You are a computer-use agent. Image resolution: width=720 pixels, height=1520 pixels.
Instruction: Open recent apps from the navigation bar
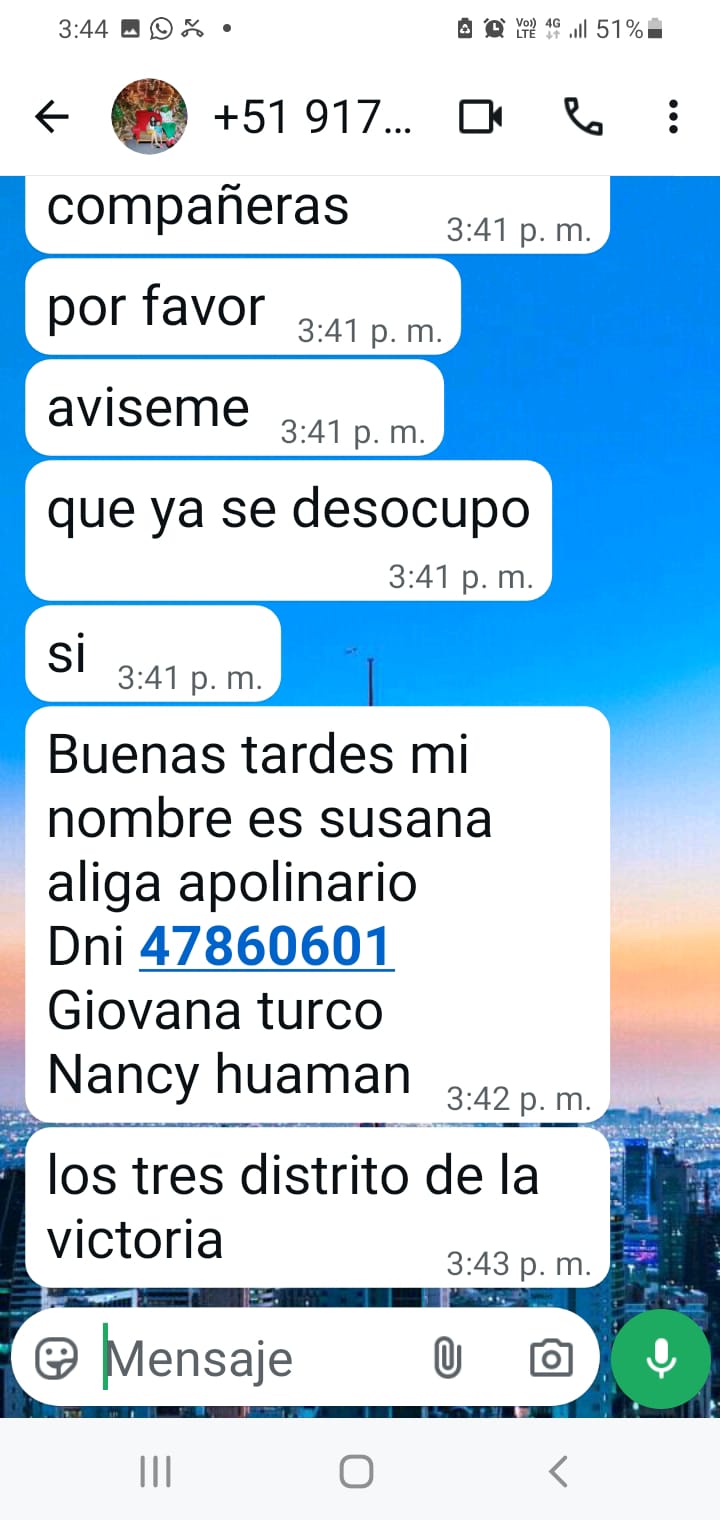click(155, 1471)
